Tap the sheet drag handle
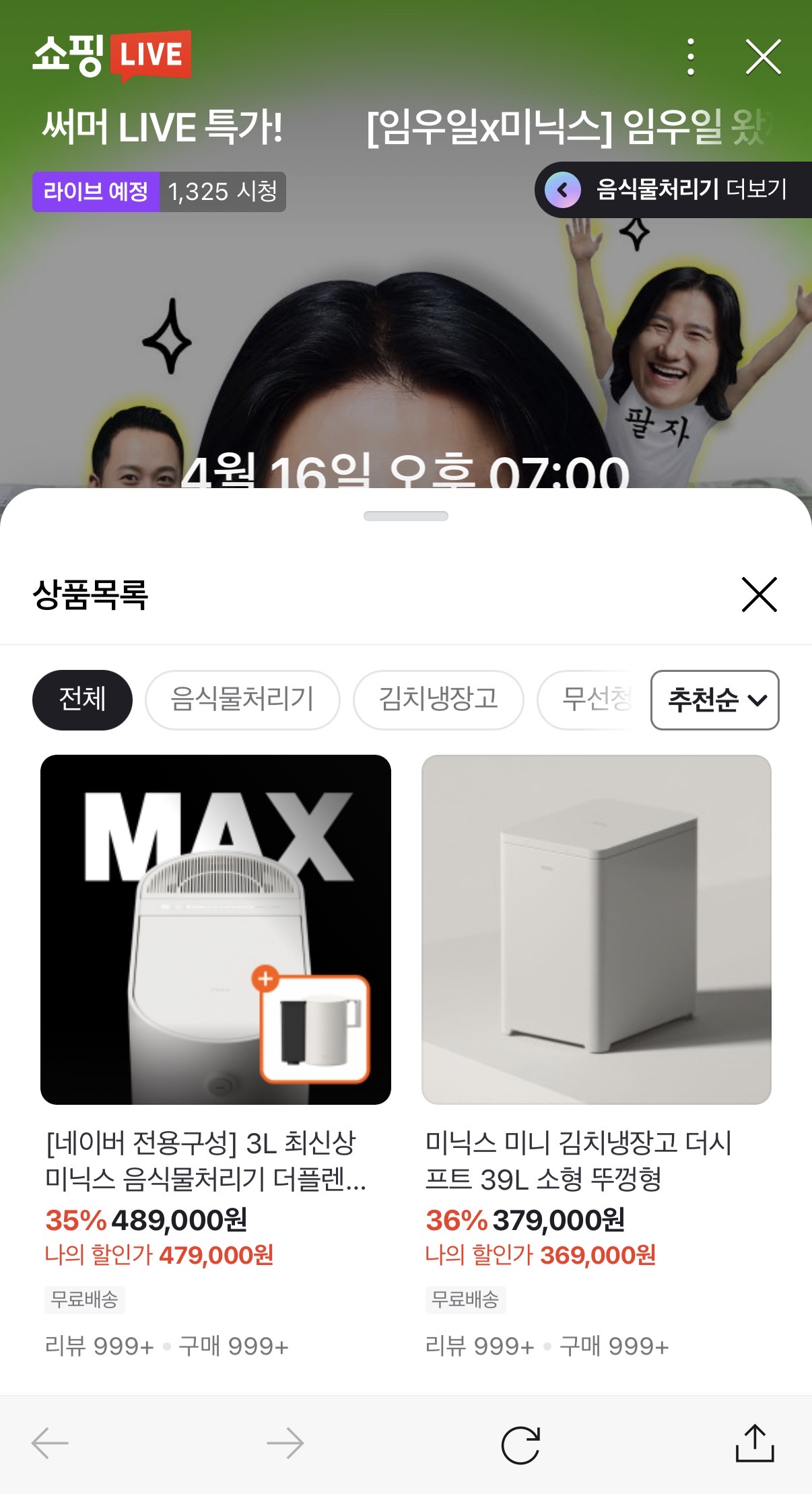 pyautogui.click(x=405, y=516)
